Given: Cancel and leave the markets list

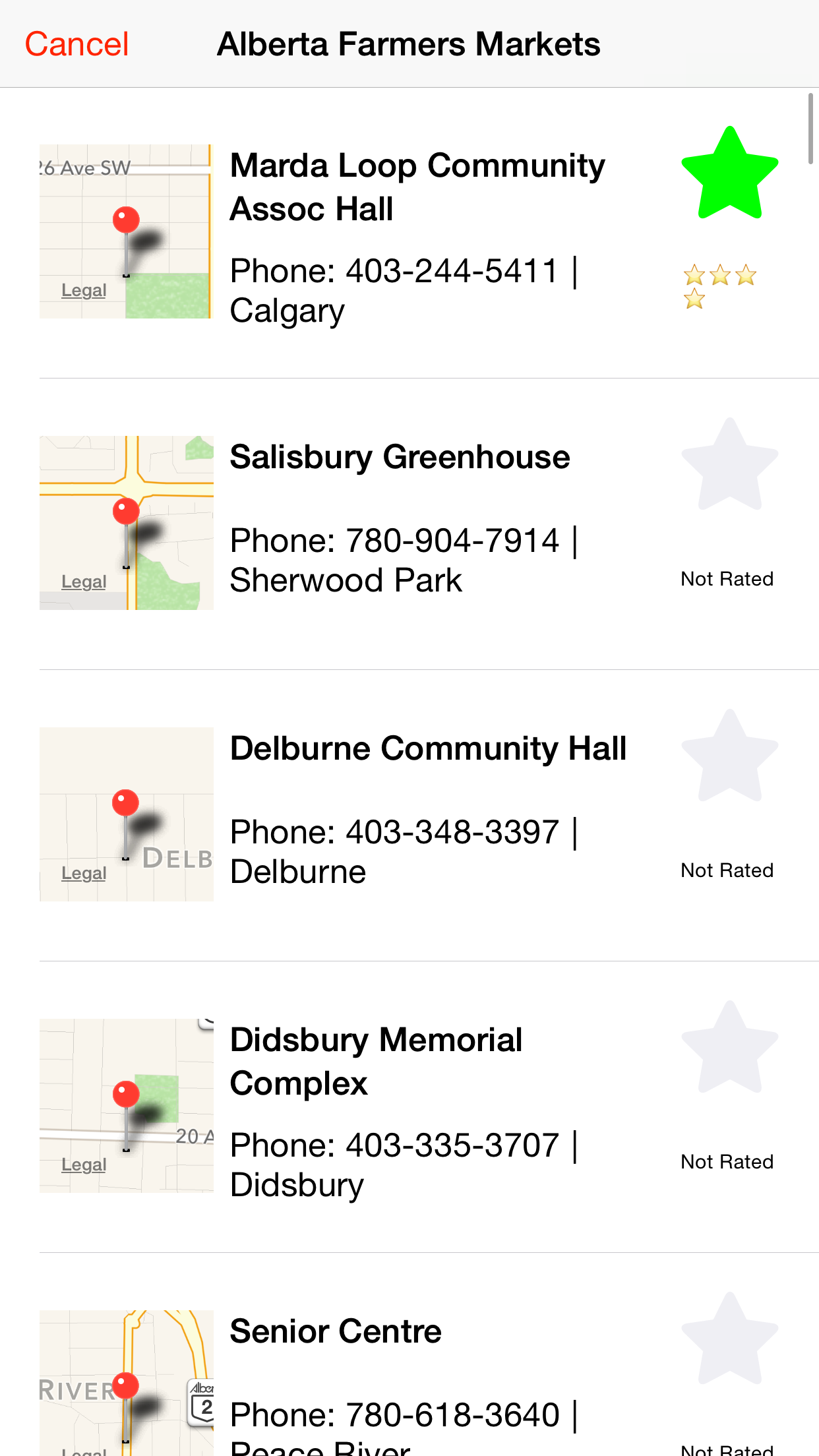Looking at the screenshot, I should pyautogui.click(x=76, y=45).
